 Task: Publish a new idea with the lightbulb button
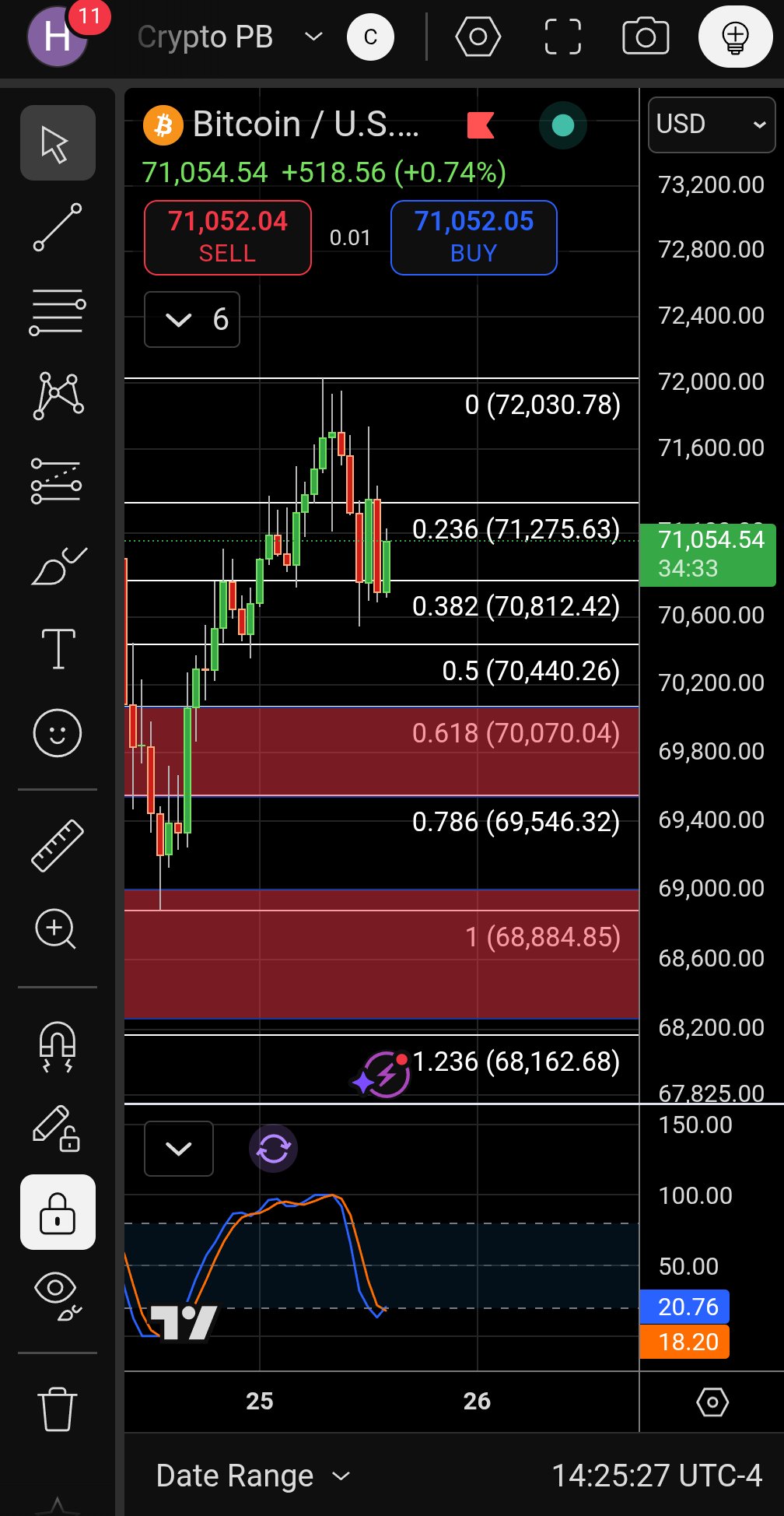pyautogui.click(x=735, y=37)
